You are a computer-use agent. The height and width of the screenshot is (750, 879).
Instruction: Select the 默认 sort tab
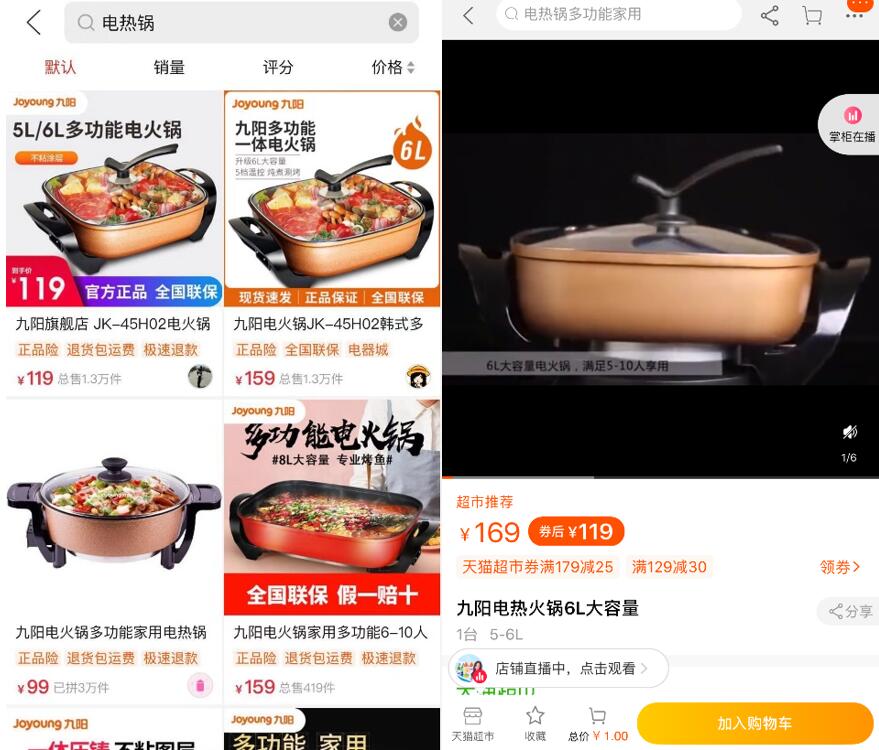60,67
